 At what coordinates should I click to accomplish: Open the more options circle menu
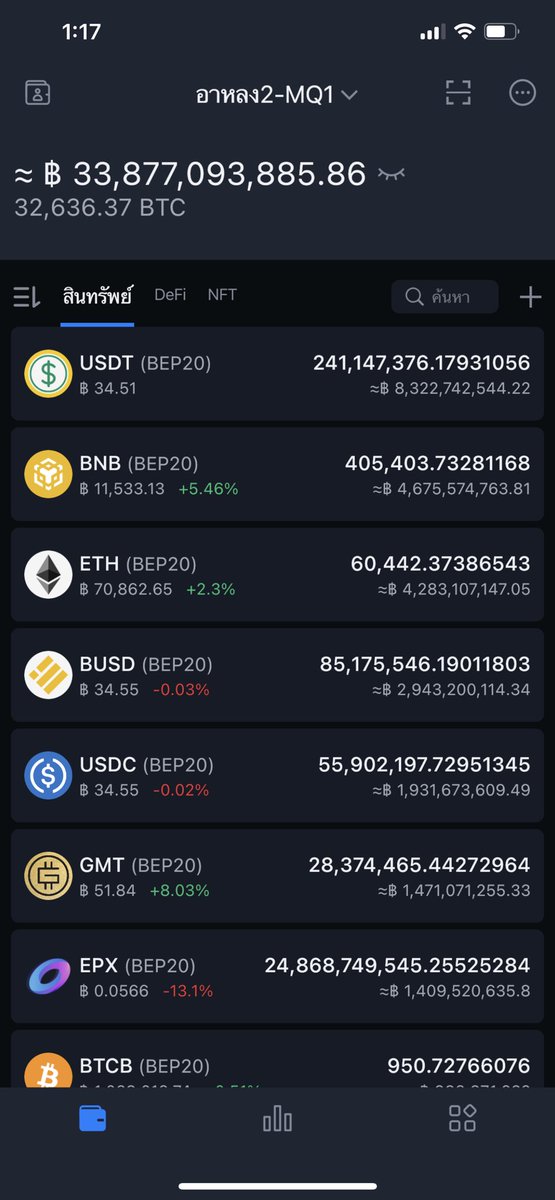[523, 93]
